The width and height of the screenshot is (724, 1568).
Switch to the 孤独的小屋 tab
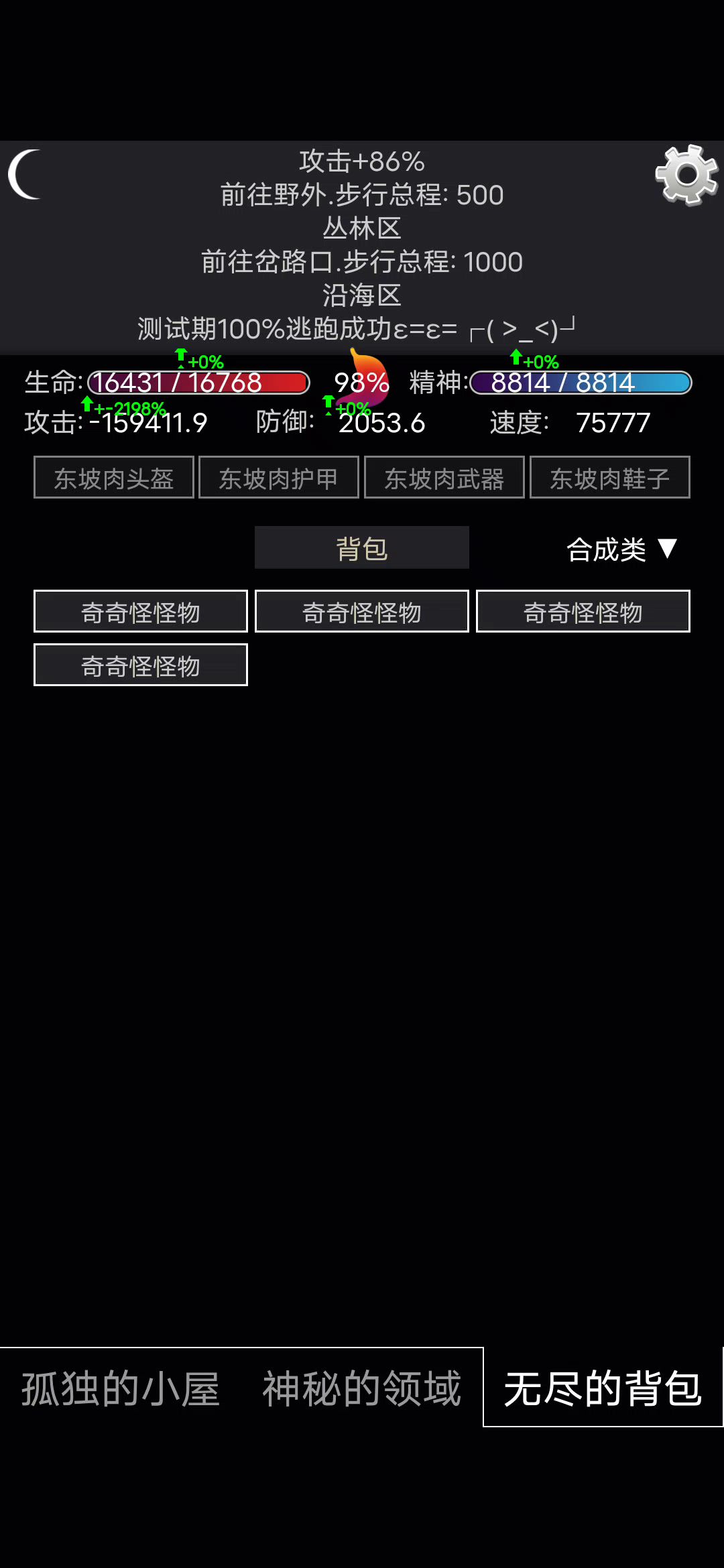[x=121, y=1388]
